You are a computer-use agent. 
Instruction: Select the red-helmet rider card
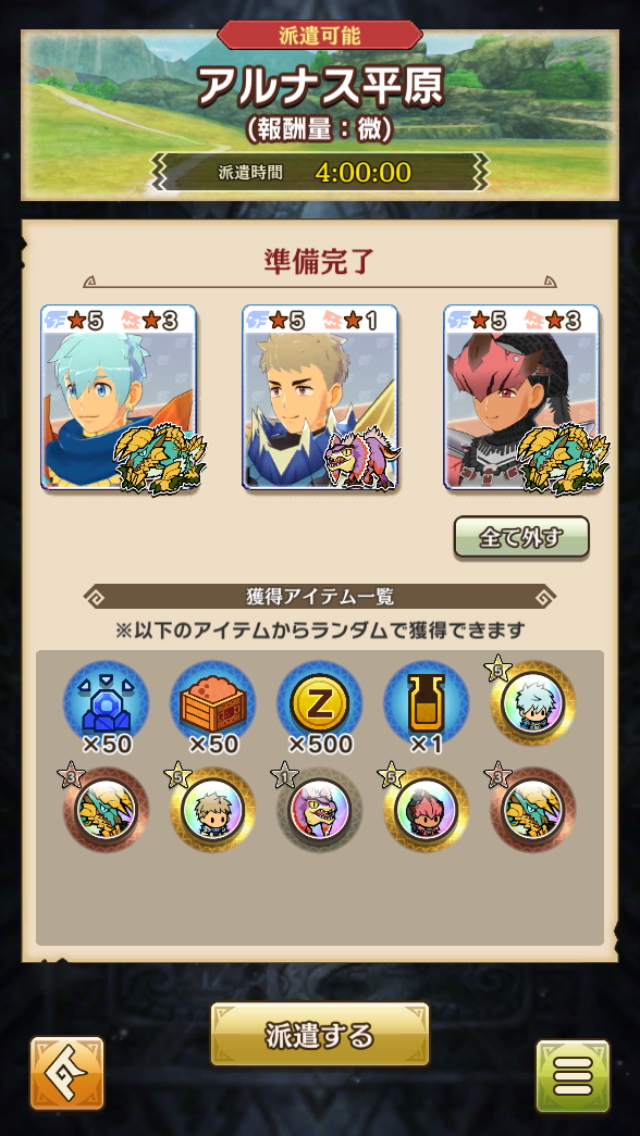(x=522, y=398)
